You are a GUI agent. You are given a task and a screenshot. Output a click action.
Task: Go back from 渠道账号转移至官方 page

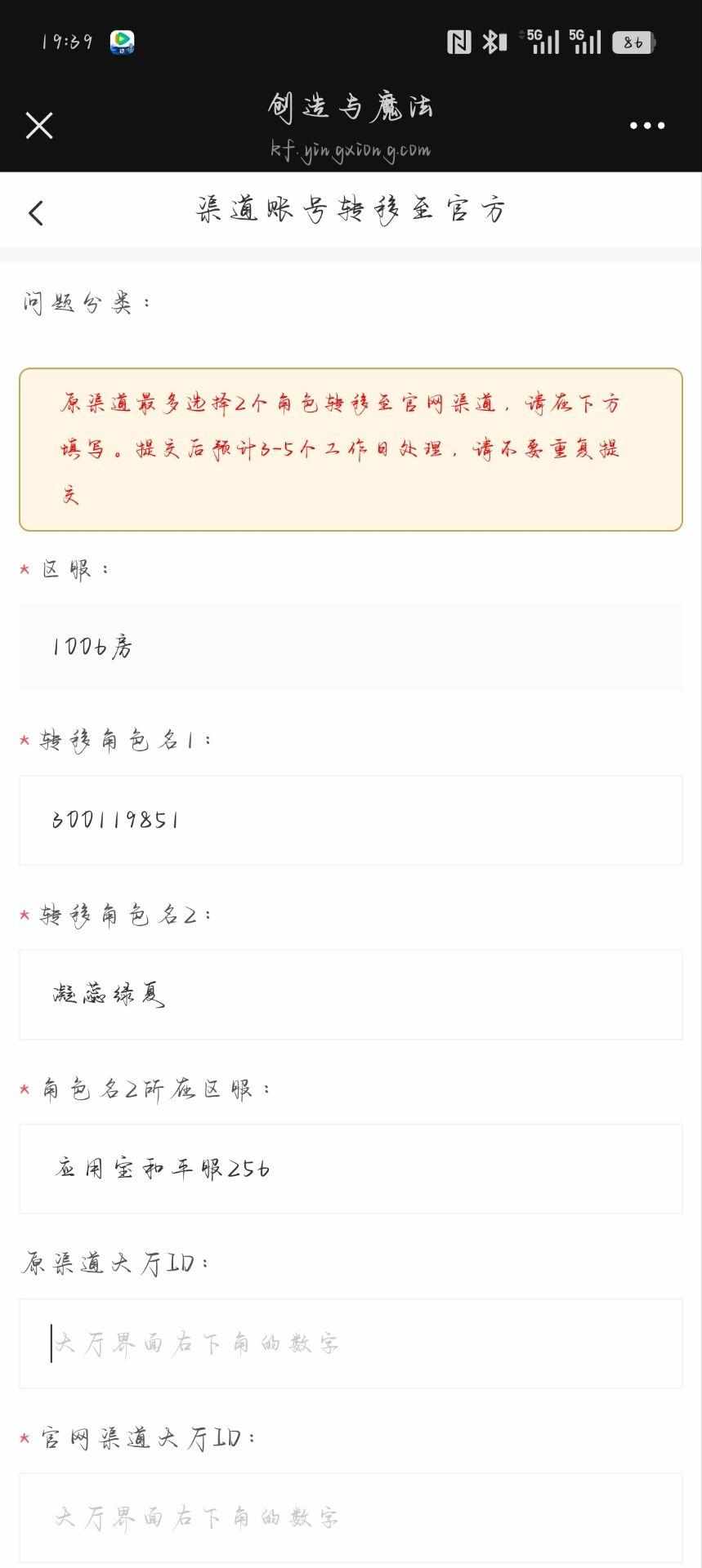[36, 213]
